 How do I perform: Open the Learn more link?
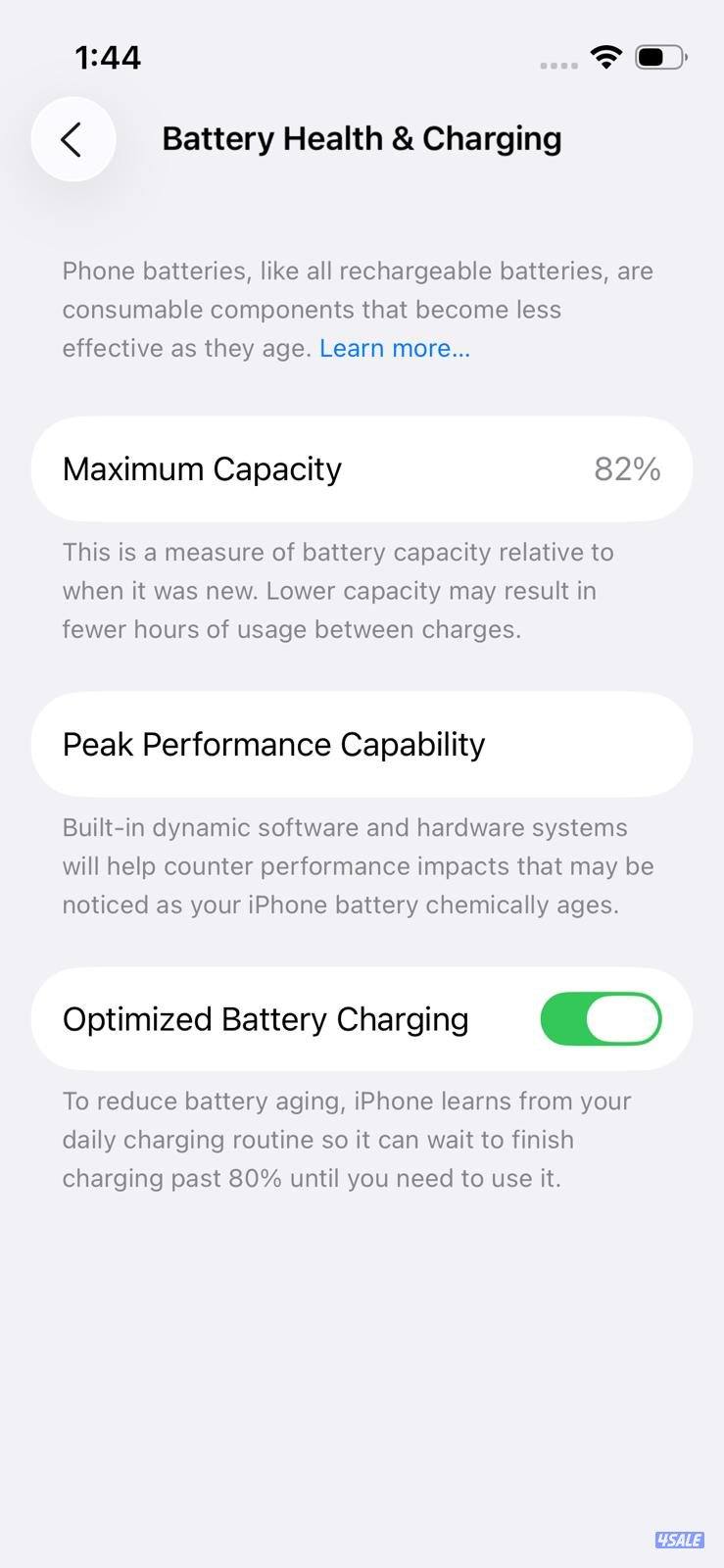click(x=395, y=348)
